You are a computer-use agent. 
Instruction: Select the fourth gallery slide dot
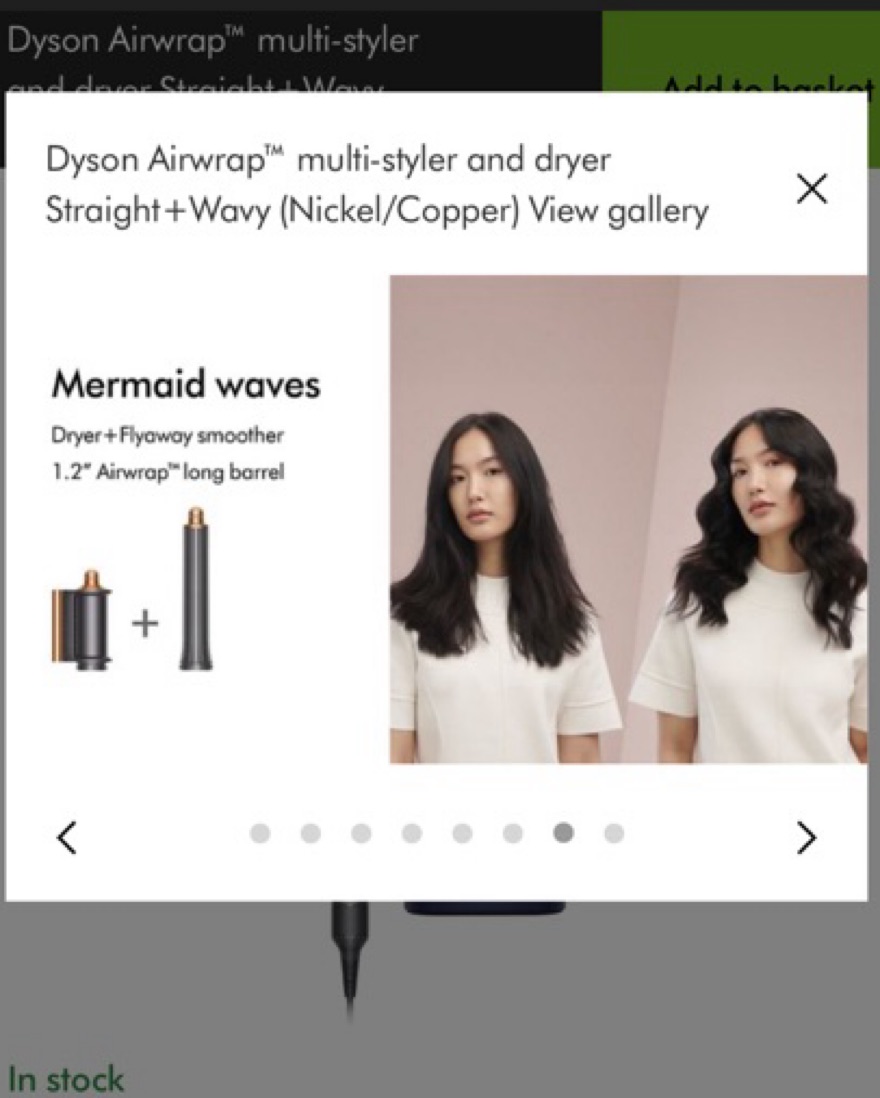pos(412,833)
